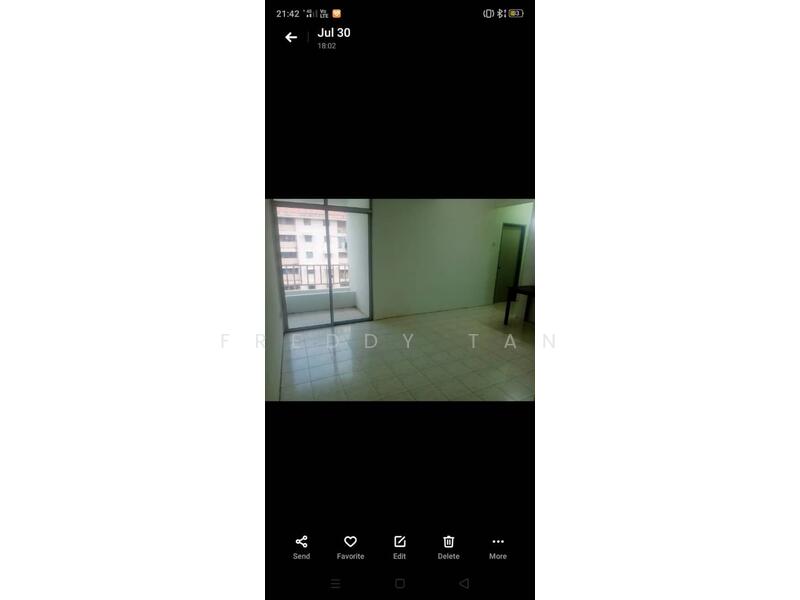Delete this photo
Viewport: 800px width, 600px height.
449,546
